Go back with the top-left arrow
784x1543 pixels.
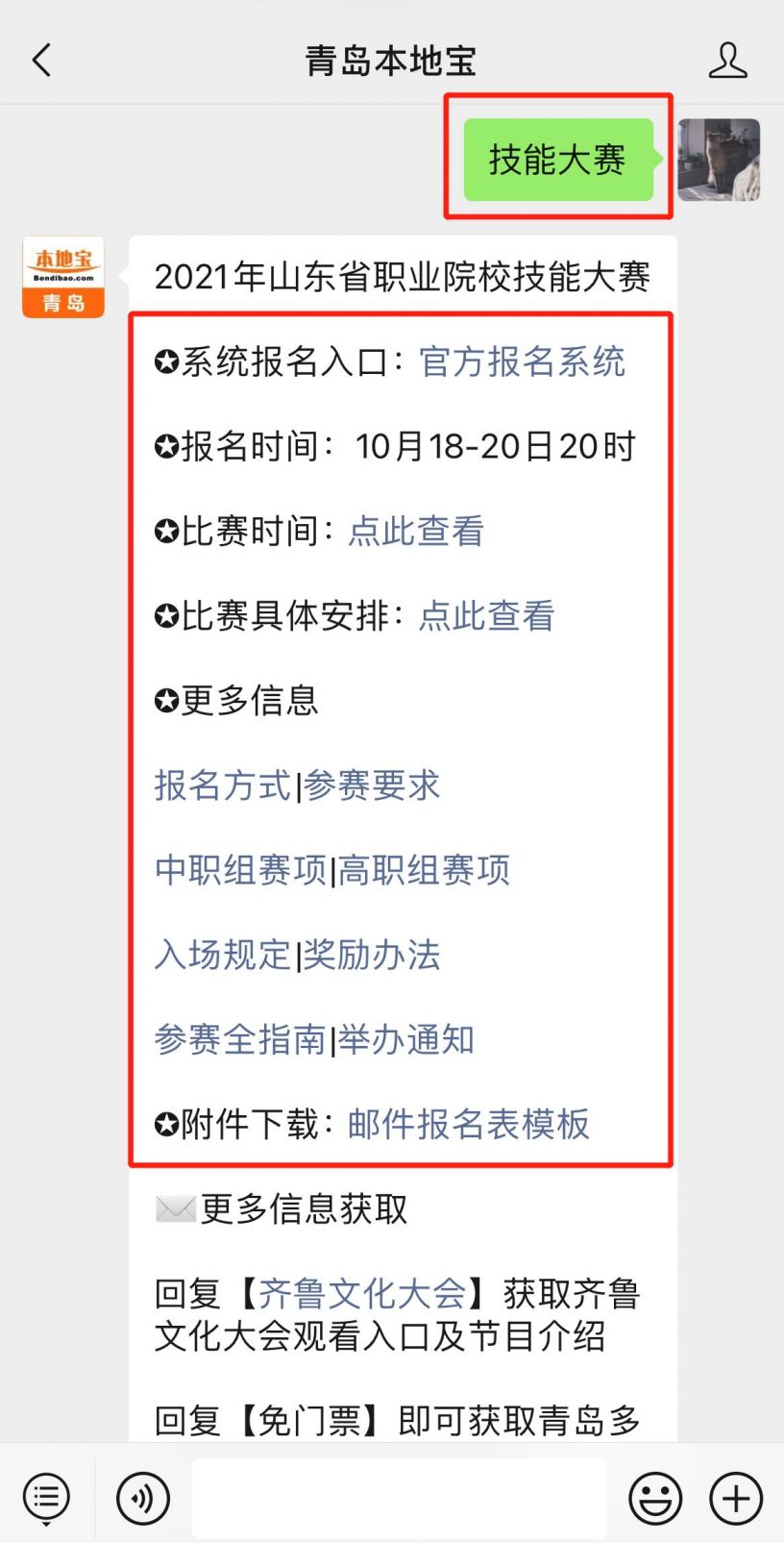[x=41, y=61]
